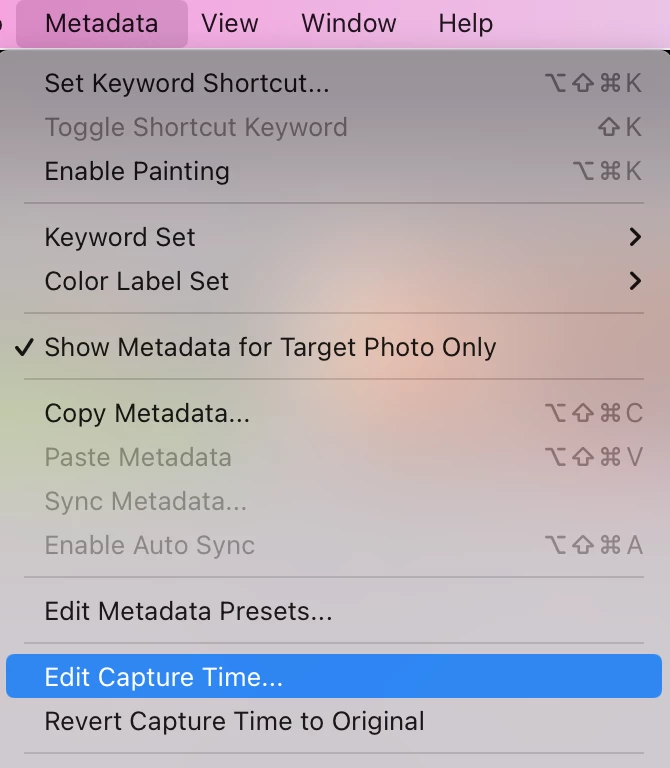Choose Edit Capture Time
The width and height of the screenshot is (670, 768).
[164, 677]
